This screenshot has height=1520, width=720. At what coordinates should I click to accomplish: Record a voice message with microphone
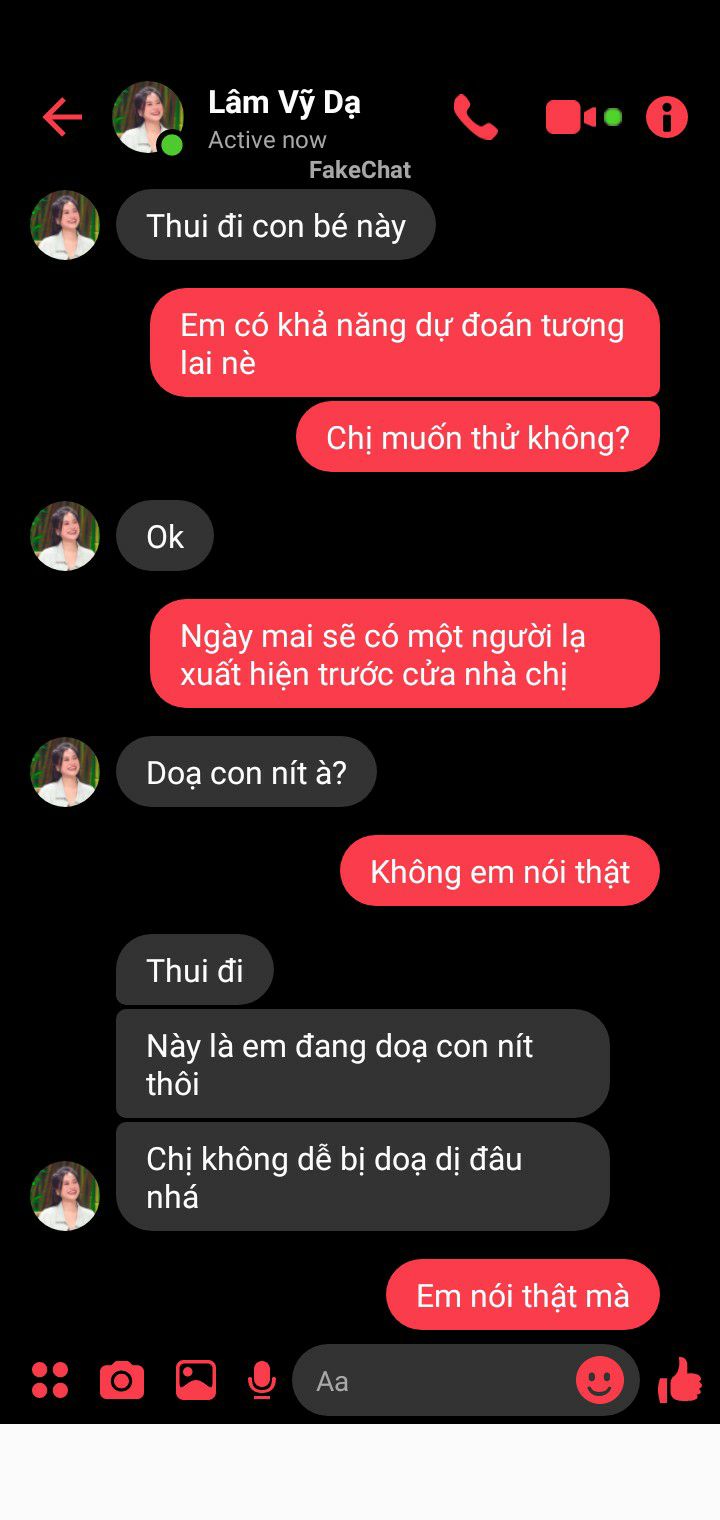click(262, 1381)
